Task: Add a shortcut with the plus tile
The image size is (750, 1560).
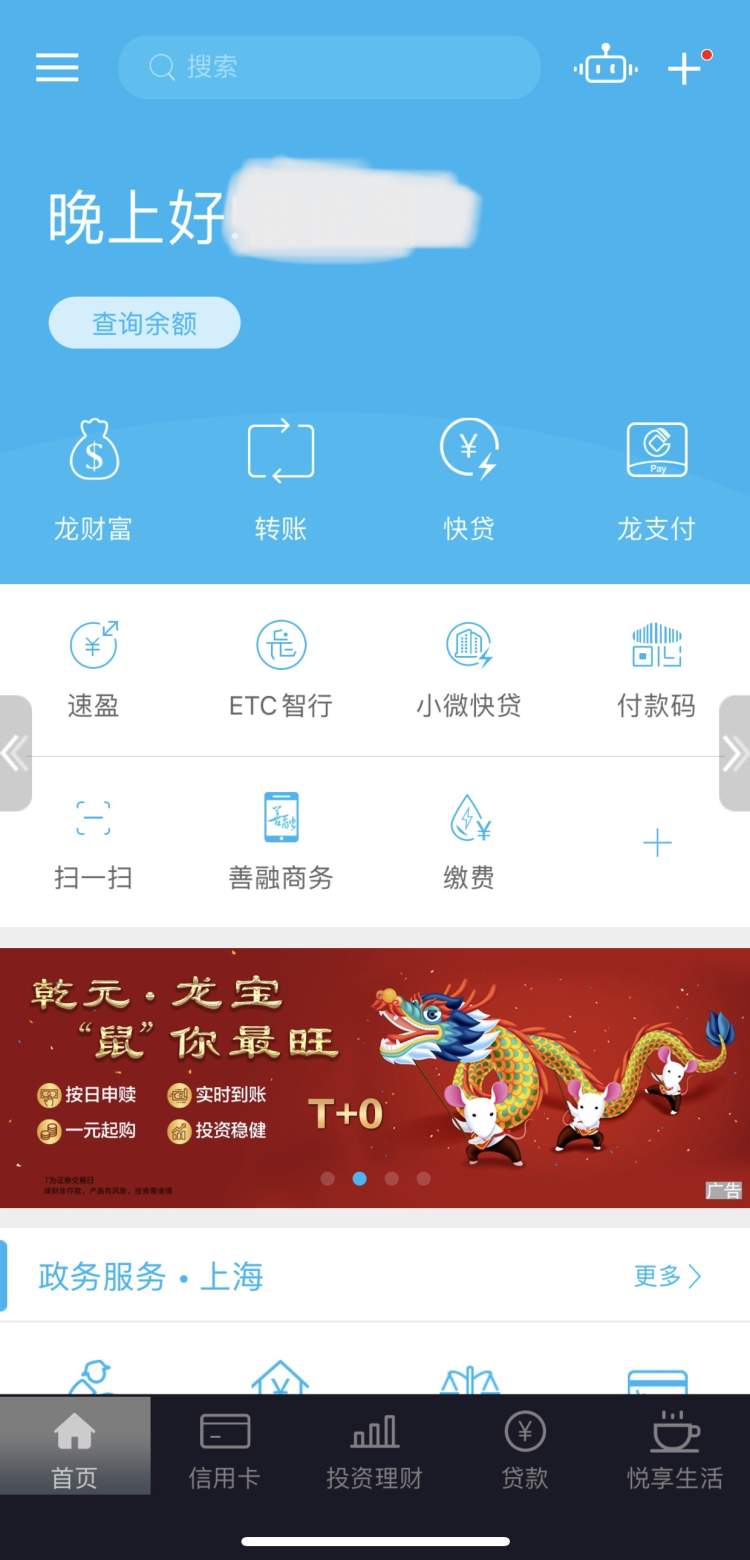Action: coord(657,843)
